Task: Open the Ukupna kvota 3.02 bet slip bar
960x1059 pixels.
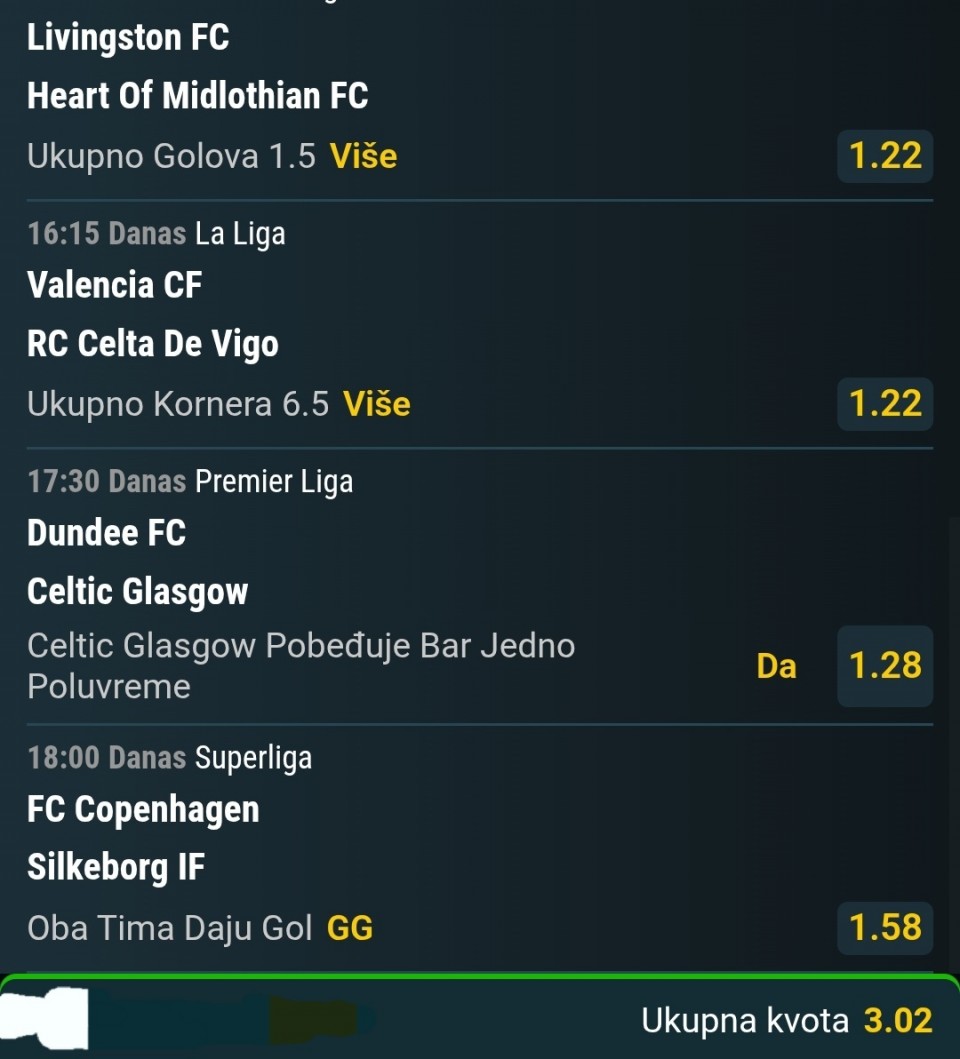Action: click(786, 1021)
